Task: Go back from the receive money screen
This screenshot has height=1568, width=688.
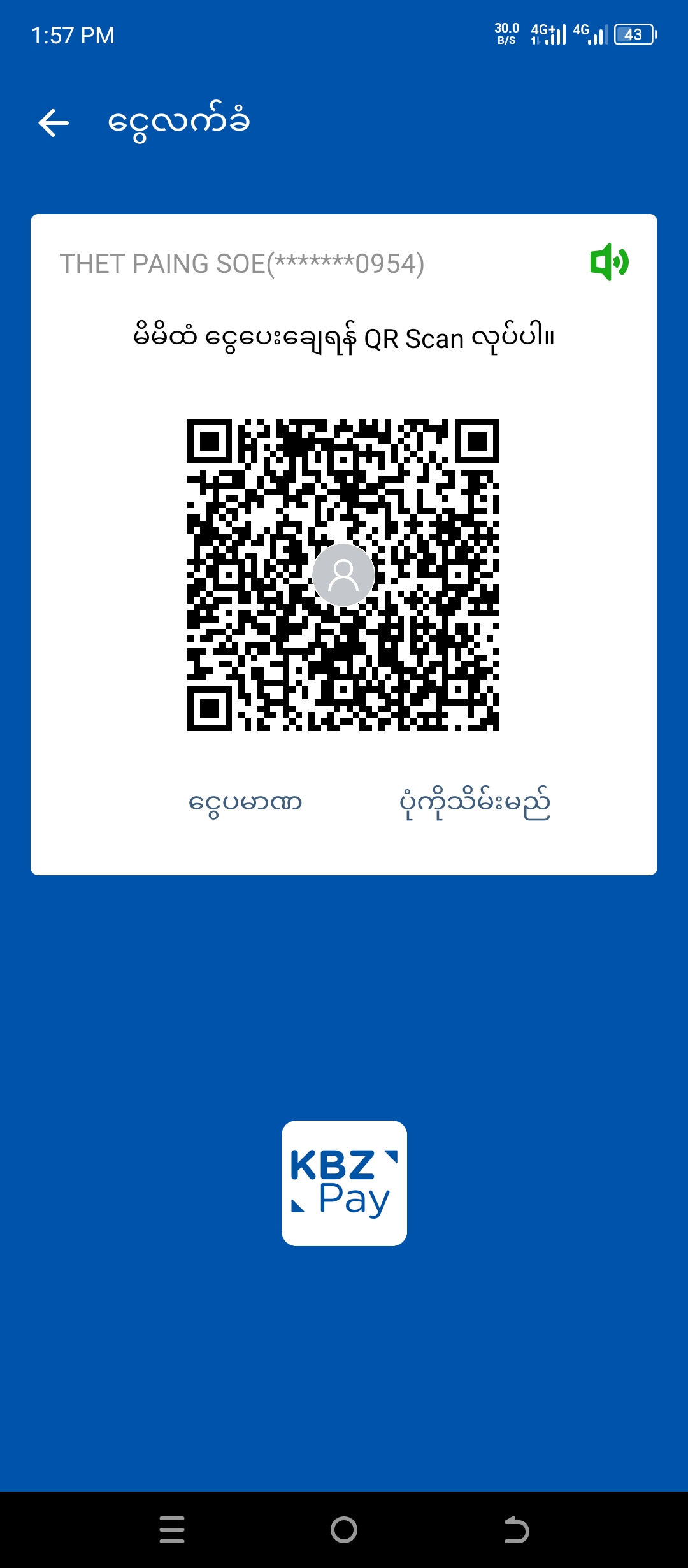Action: point(54,122)
